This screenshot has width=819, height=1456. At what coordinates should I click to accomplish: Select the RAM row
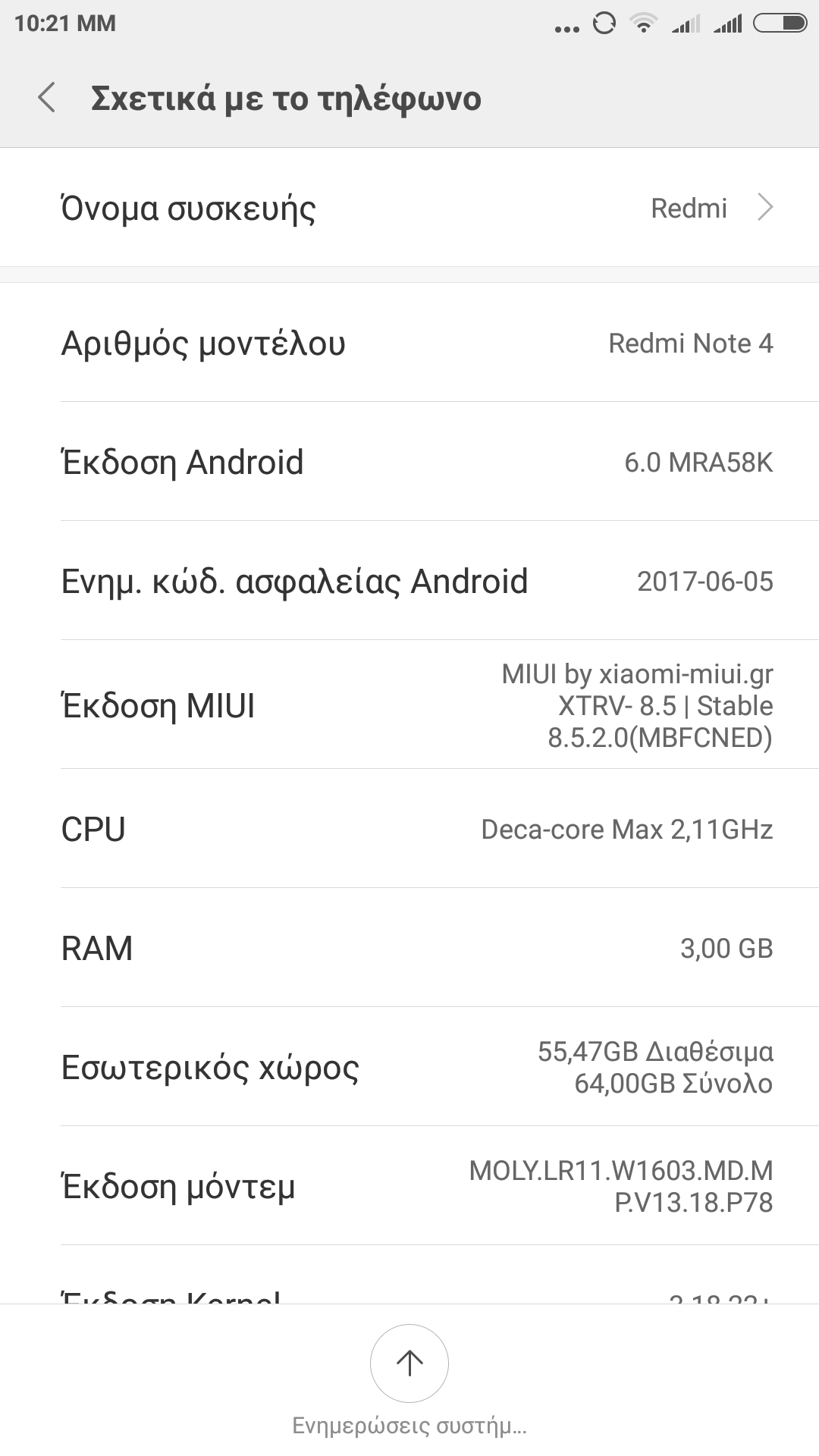[409, 948]
